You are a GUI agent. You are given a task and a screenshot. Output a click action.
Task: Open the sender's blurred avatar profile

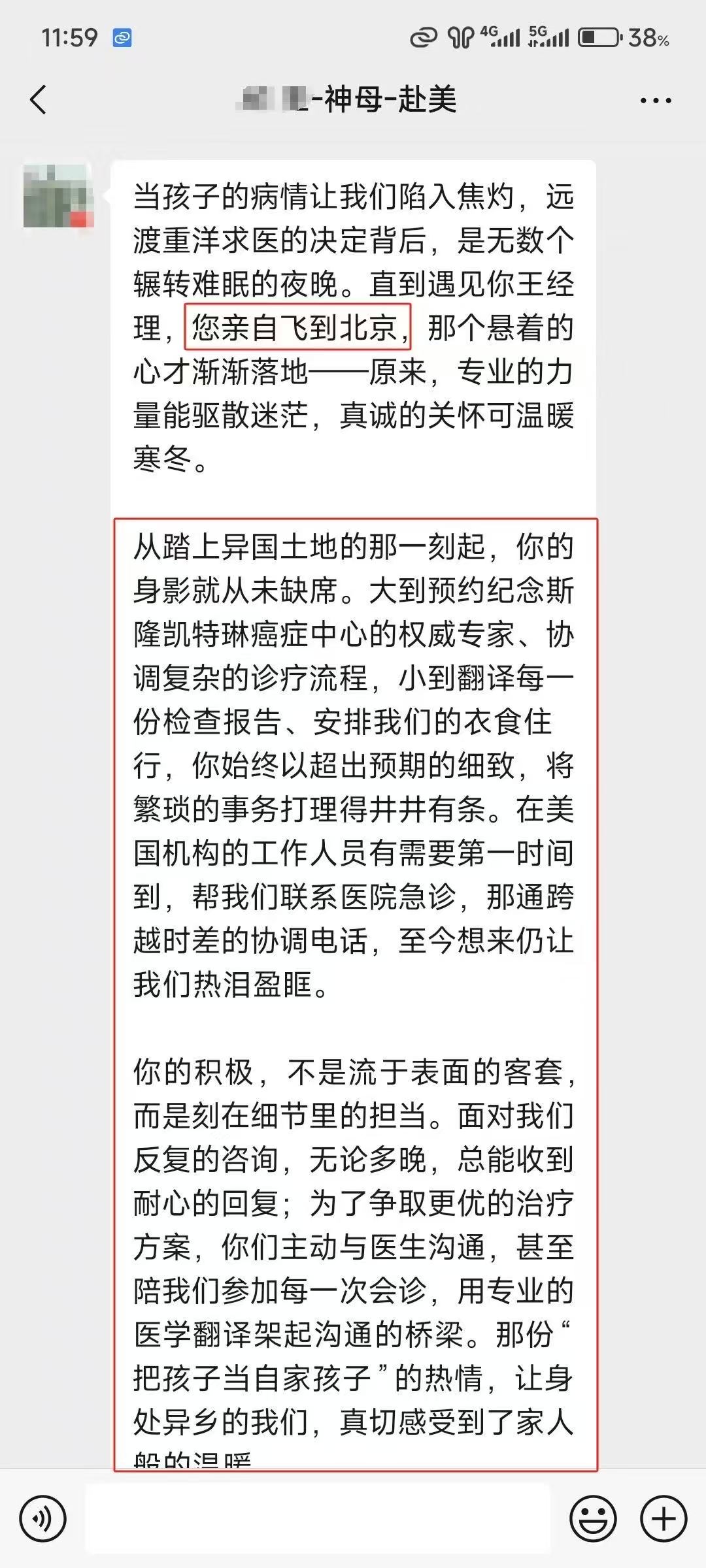(x=58, y=196)
